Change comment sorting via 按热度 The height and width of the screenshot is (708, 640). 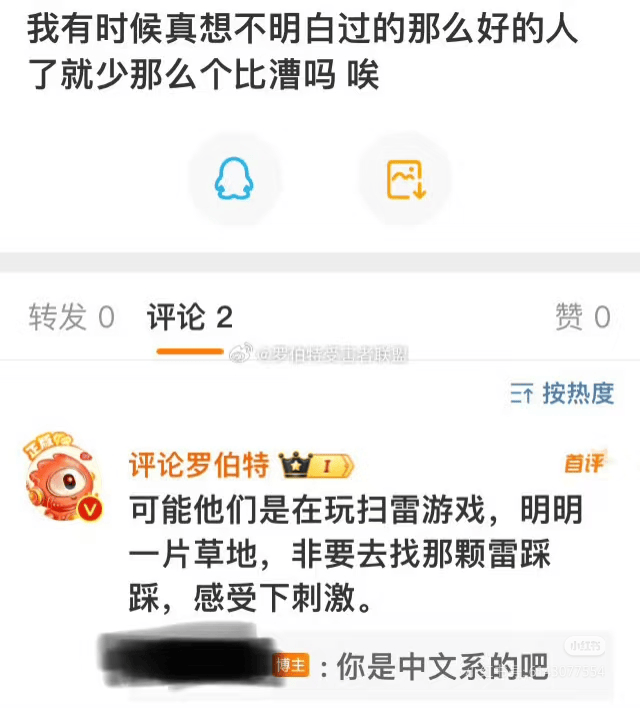[563, 393]
